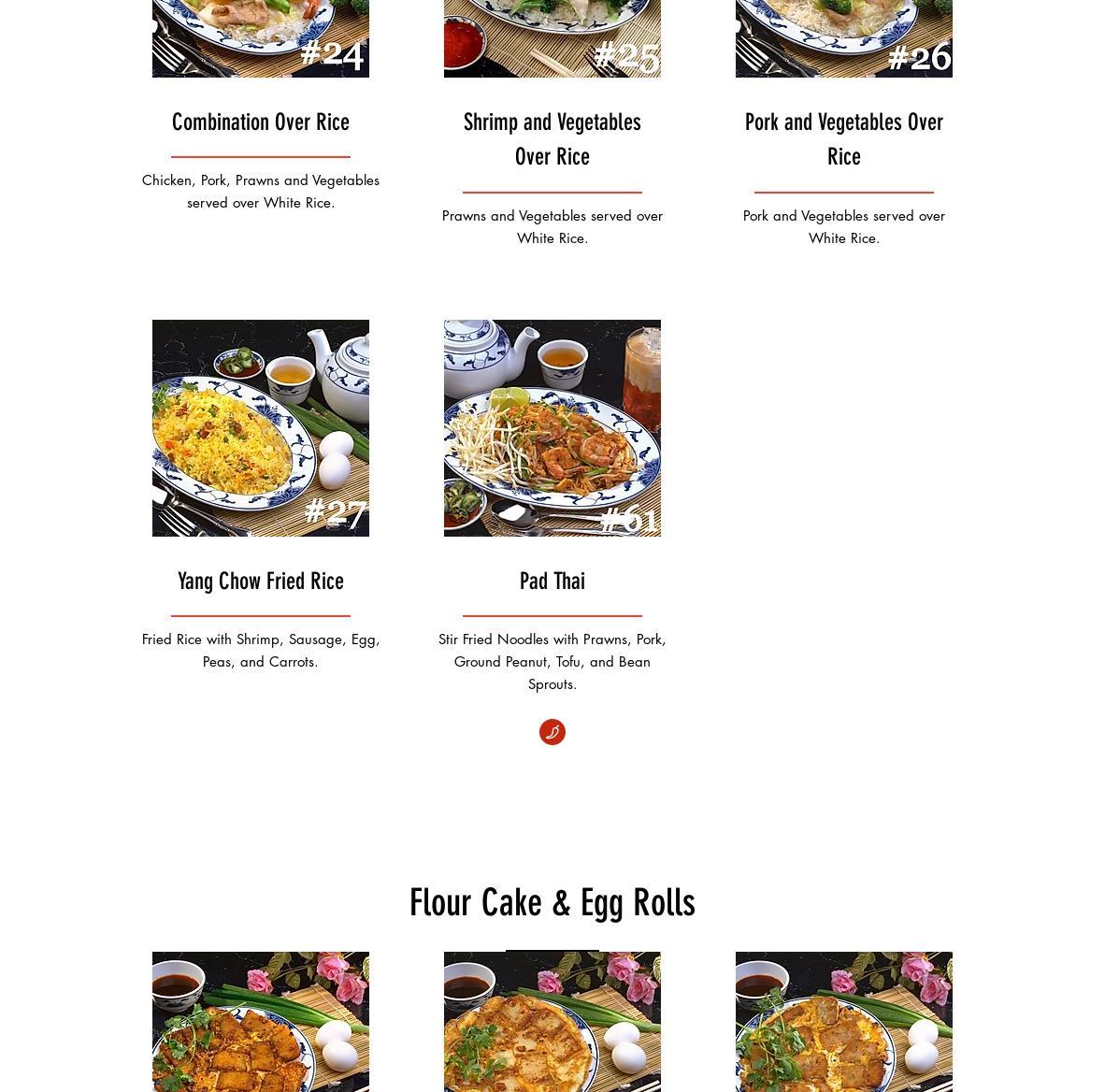The image size is (1105, 1092).
Task: View the Pad Thai dish photo
Action: tap(552, 427)
